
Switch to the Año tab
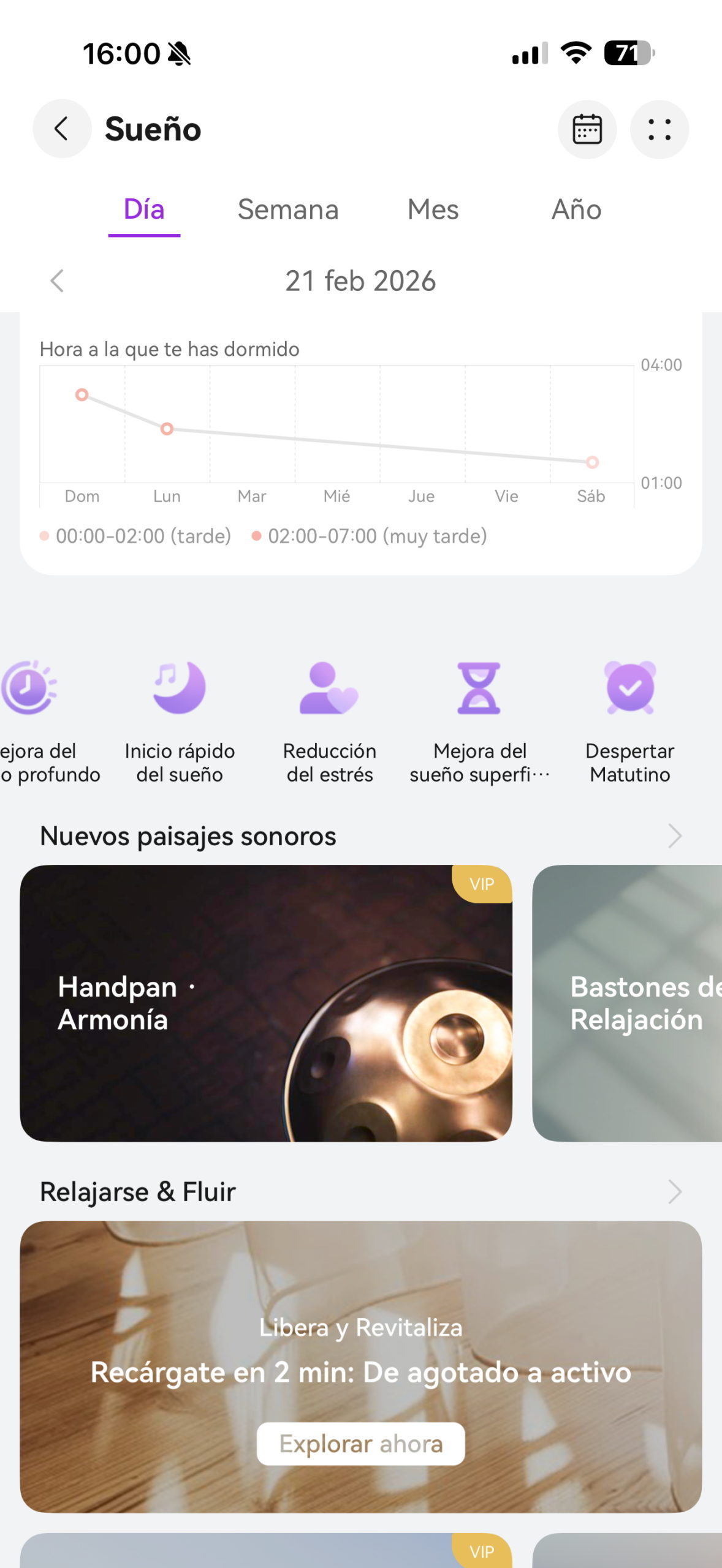[576, 210]
